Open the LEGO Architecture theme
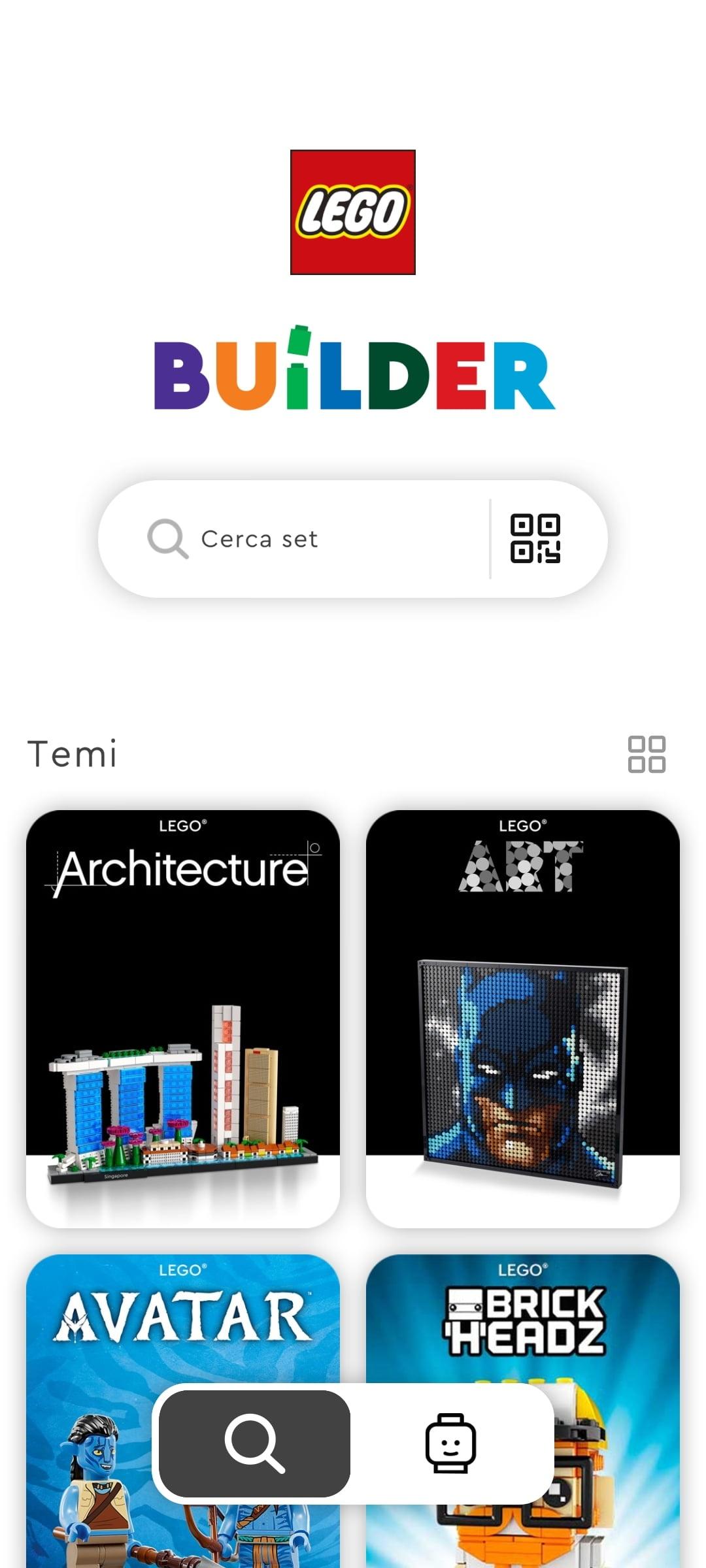Image resolution: width=706 pixels, height=1568 pixels. click(183, 1018)
